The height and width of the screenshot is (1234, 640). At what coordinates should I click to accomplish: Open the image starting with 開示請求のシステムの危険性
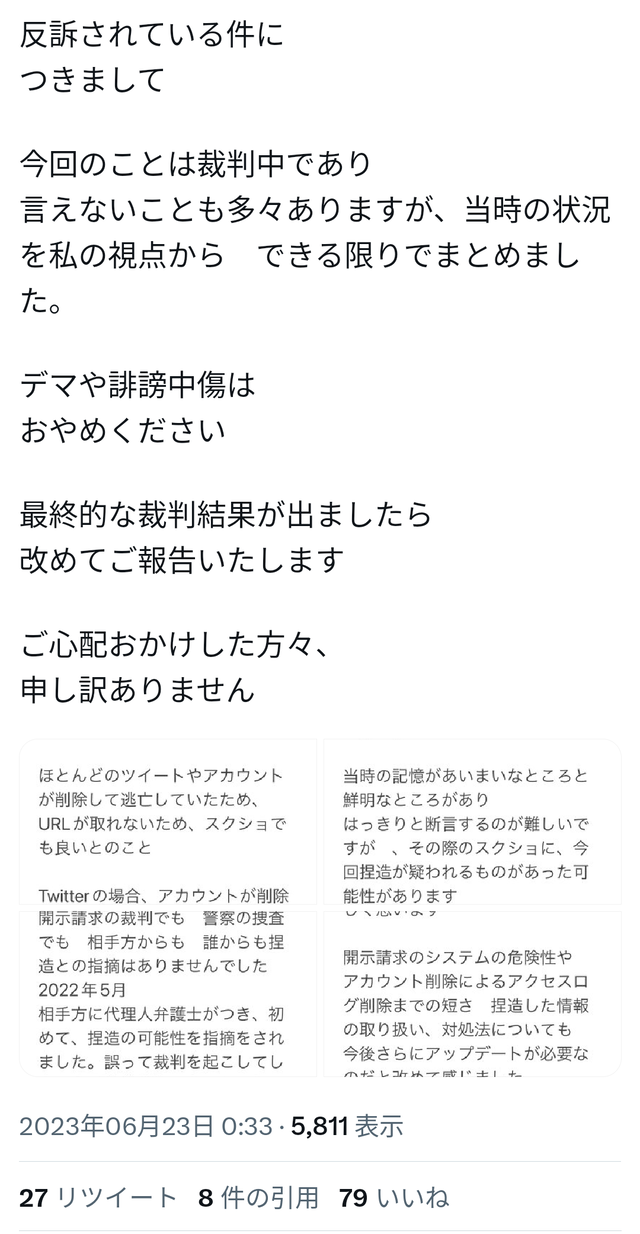[472, 992]
